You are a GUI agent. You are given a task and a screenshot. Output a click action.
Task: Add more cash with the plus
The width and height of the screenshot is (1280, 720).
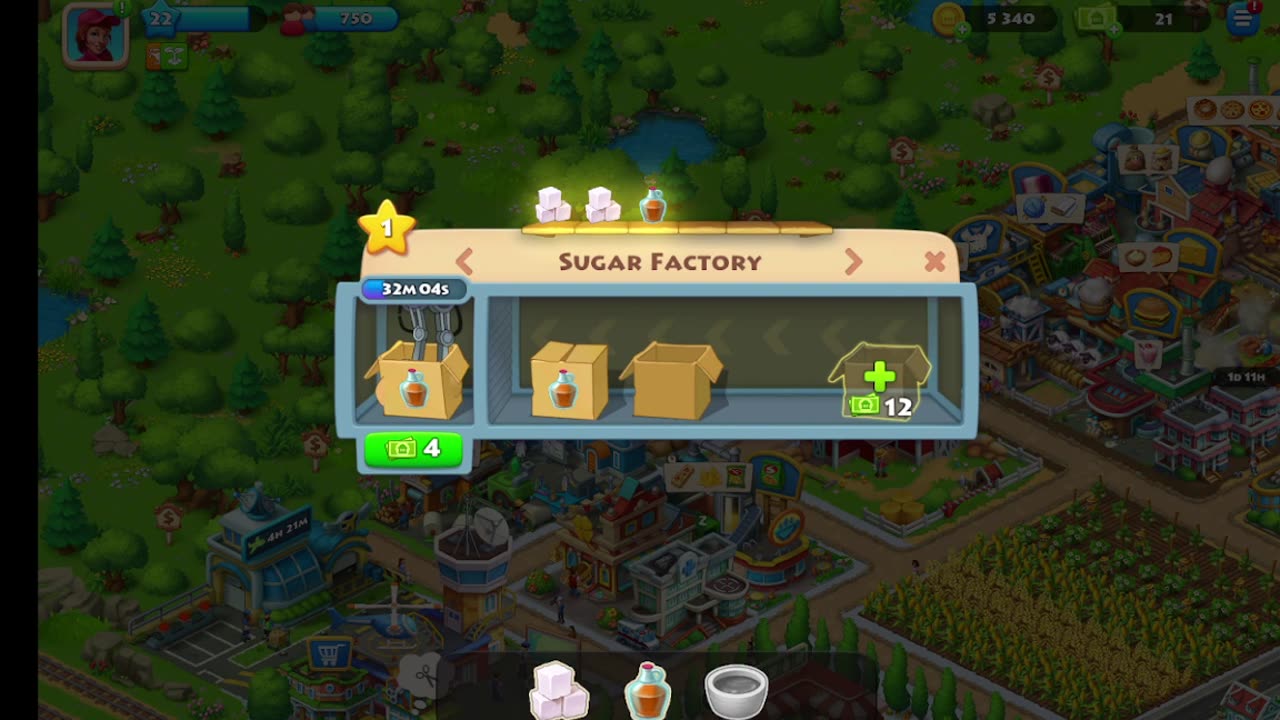[1112, 31]
